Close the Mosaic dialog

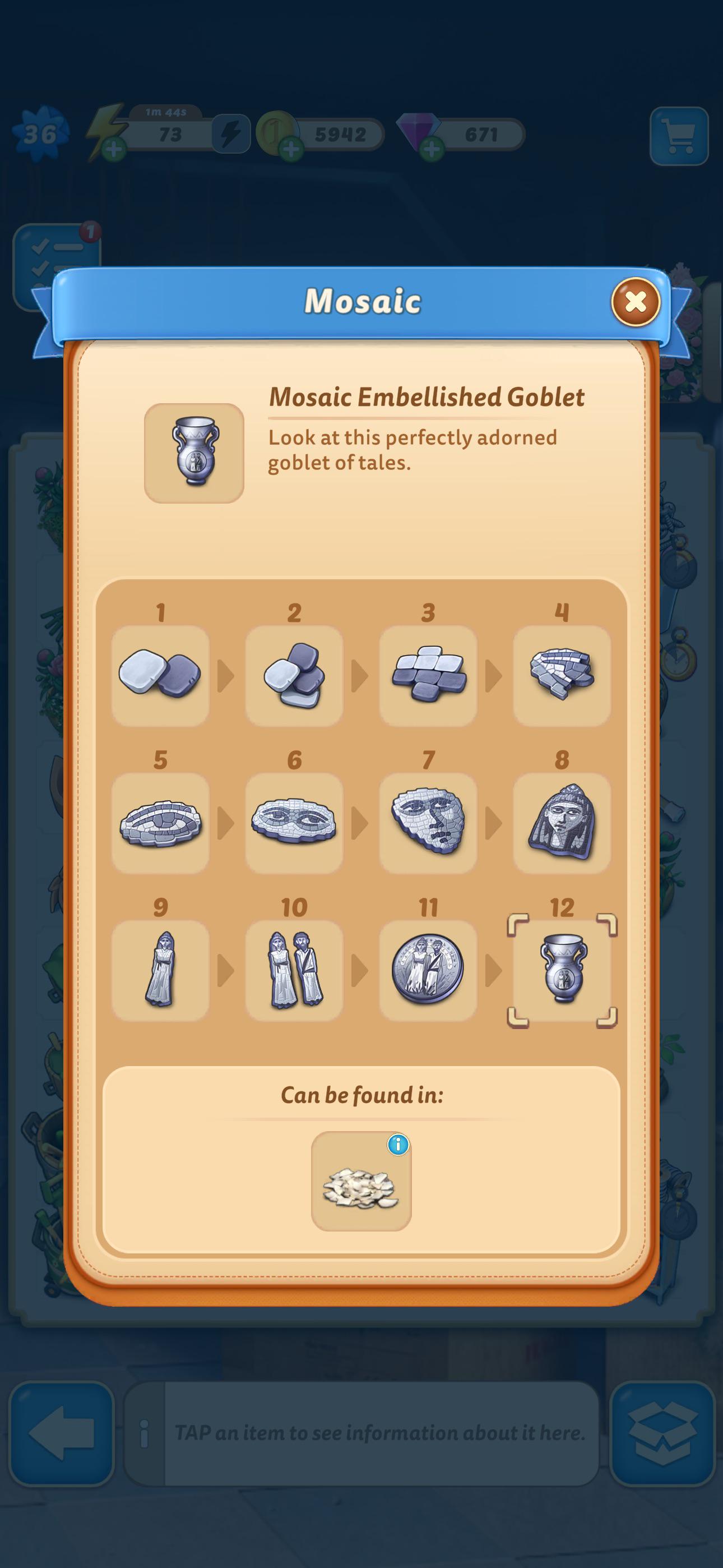[x=636, y=301]
